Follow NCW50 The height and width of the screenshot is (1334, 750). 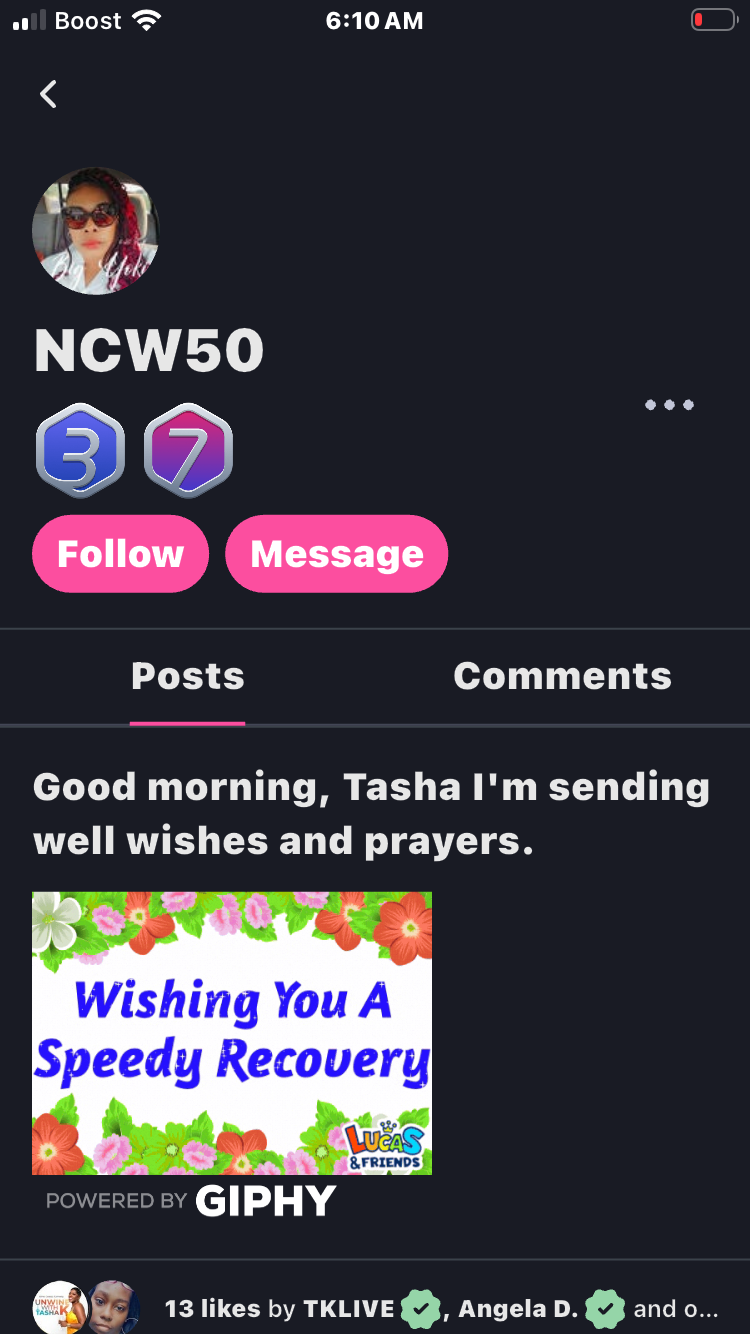click(x=120, y=554)
